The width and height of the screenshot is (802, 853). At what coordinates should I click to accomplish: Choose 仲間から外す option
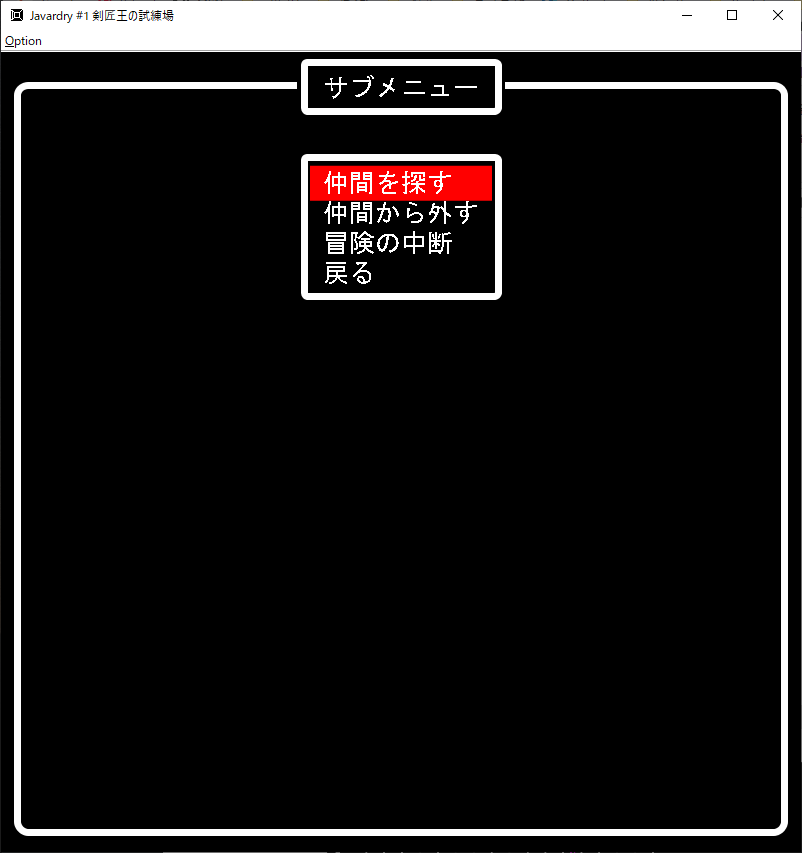click(x=400, y=213)
